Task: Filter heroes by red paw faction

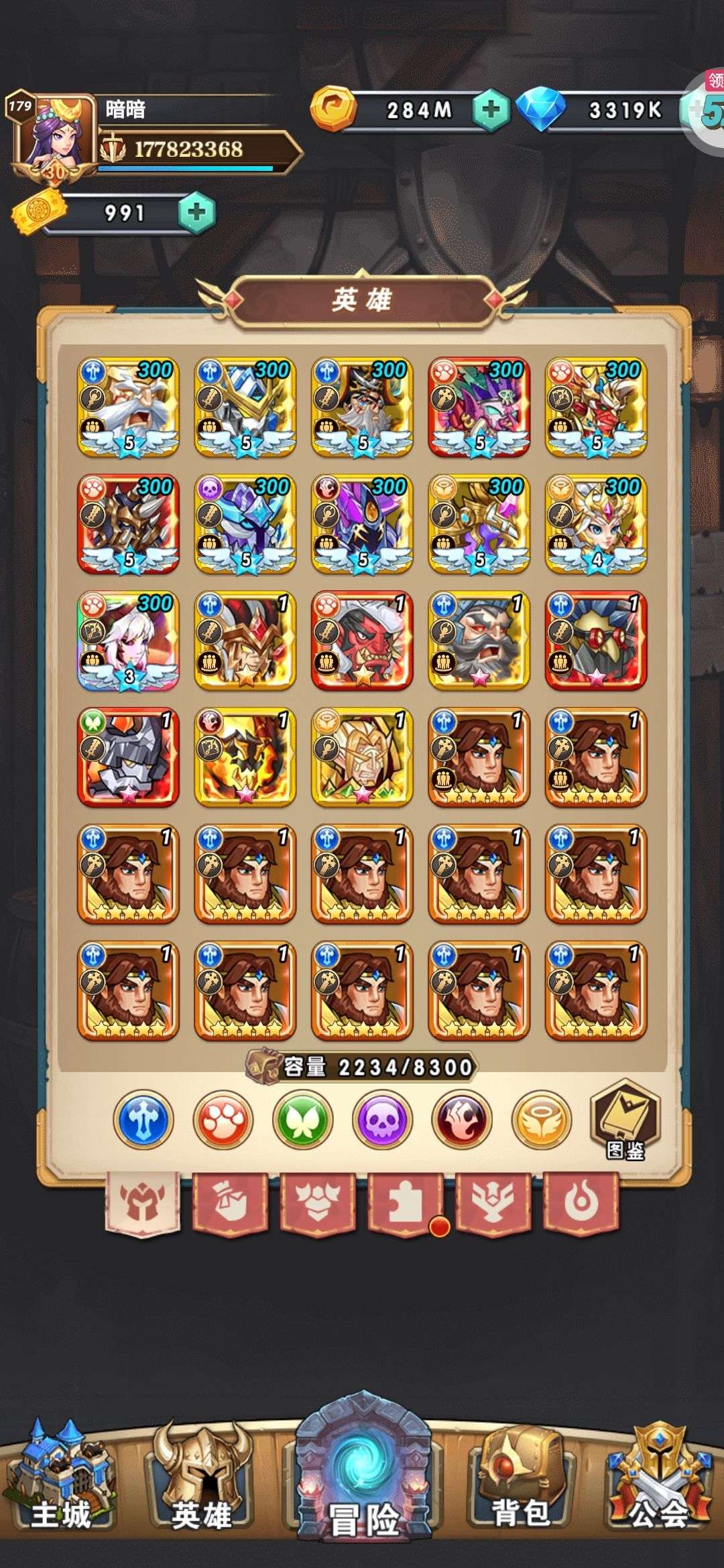Action: coord(223,1120)
